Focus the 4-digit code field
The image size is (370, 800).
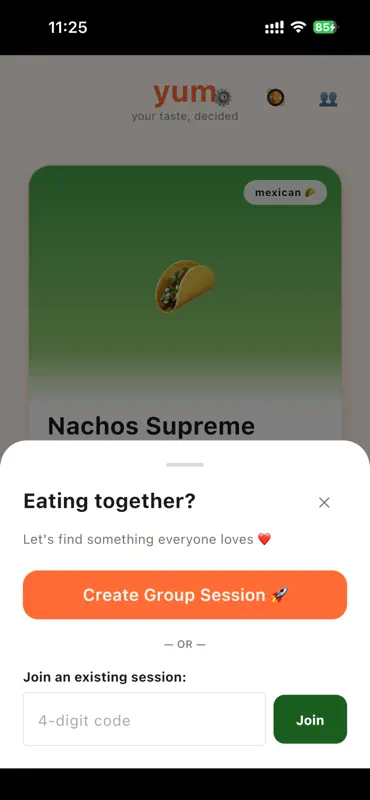pos(144,719)
